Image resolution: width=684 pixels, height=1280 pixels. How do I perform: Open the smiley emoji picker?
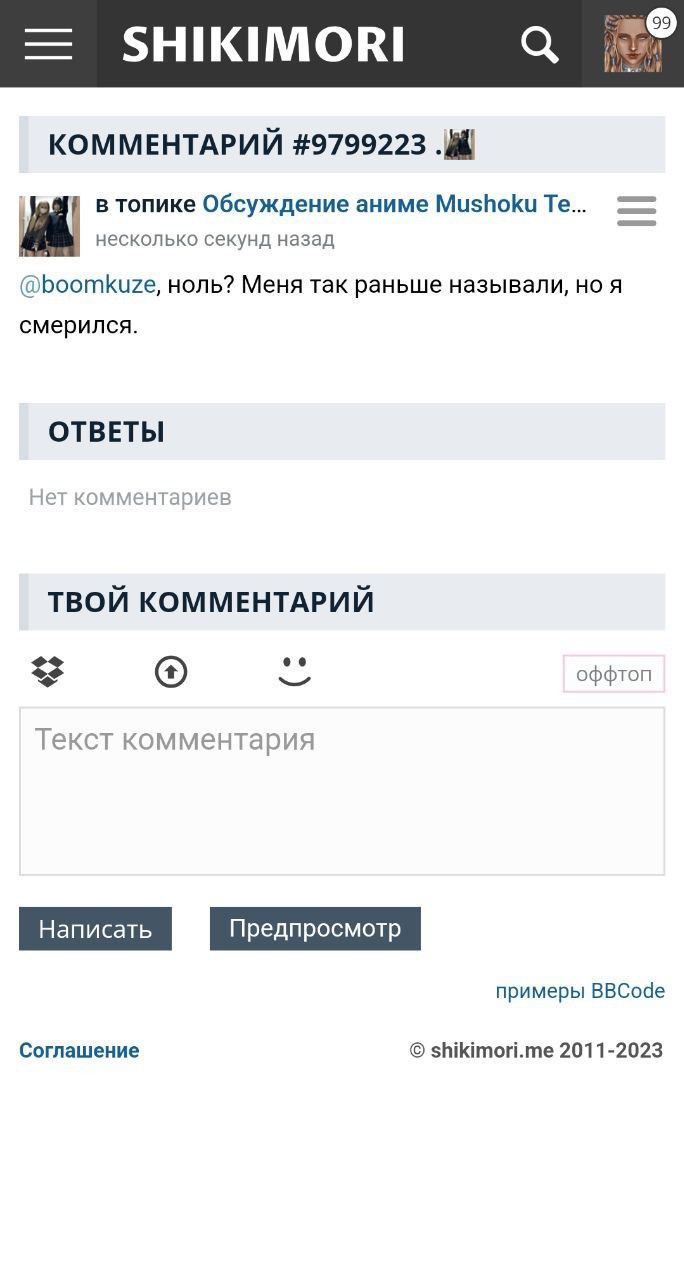click(294, 672)
